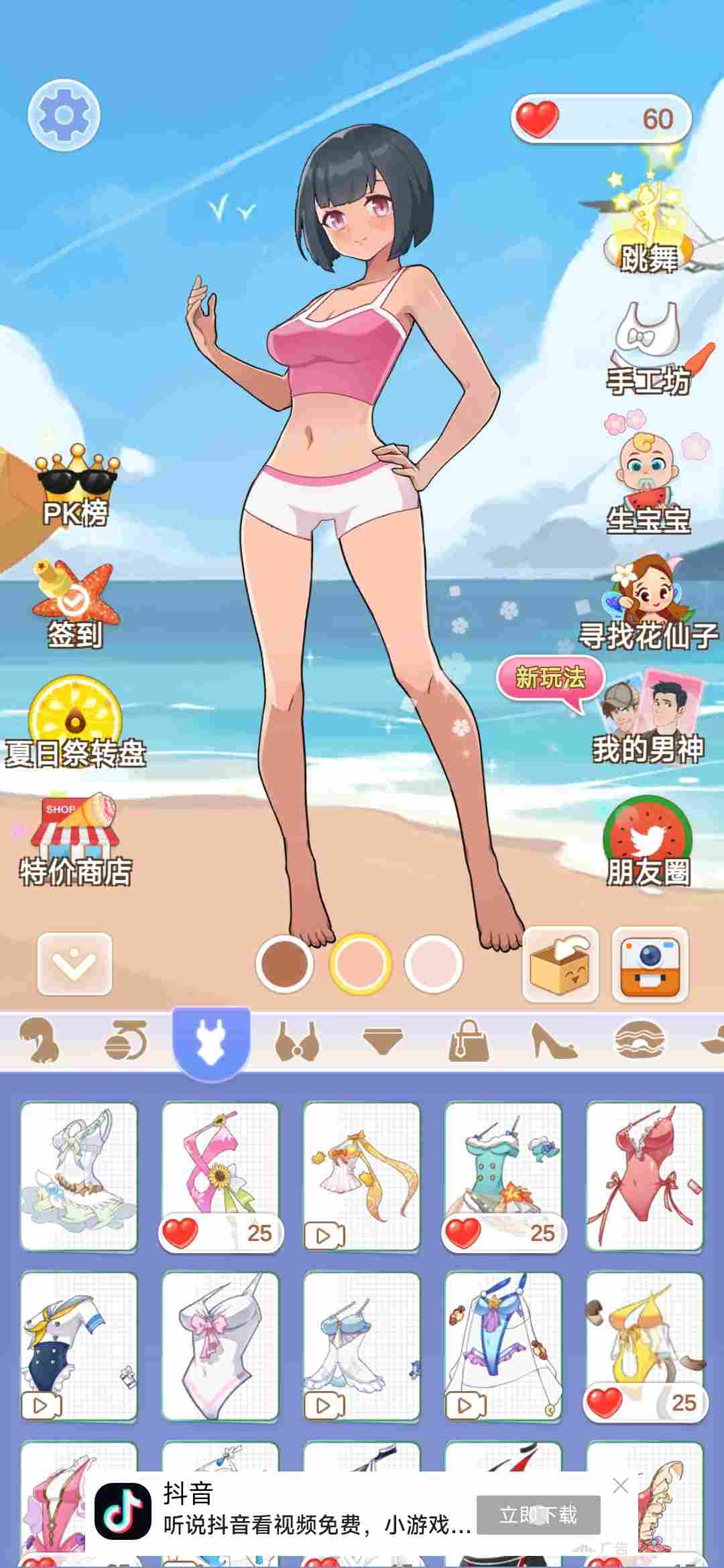Open the cardboard box icon
724x1568 pixels.
click(x=560, y=964)
